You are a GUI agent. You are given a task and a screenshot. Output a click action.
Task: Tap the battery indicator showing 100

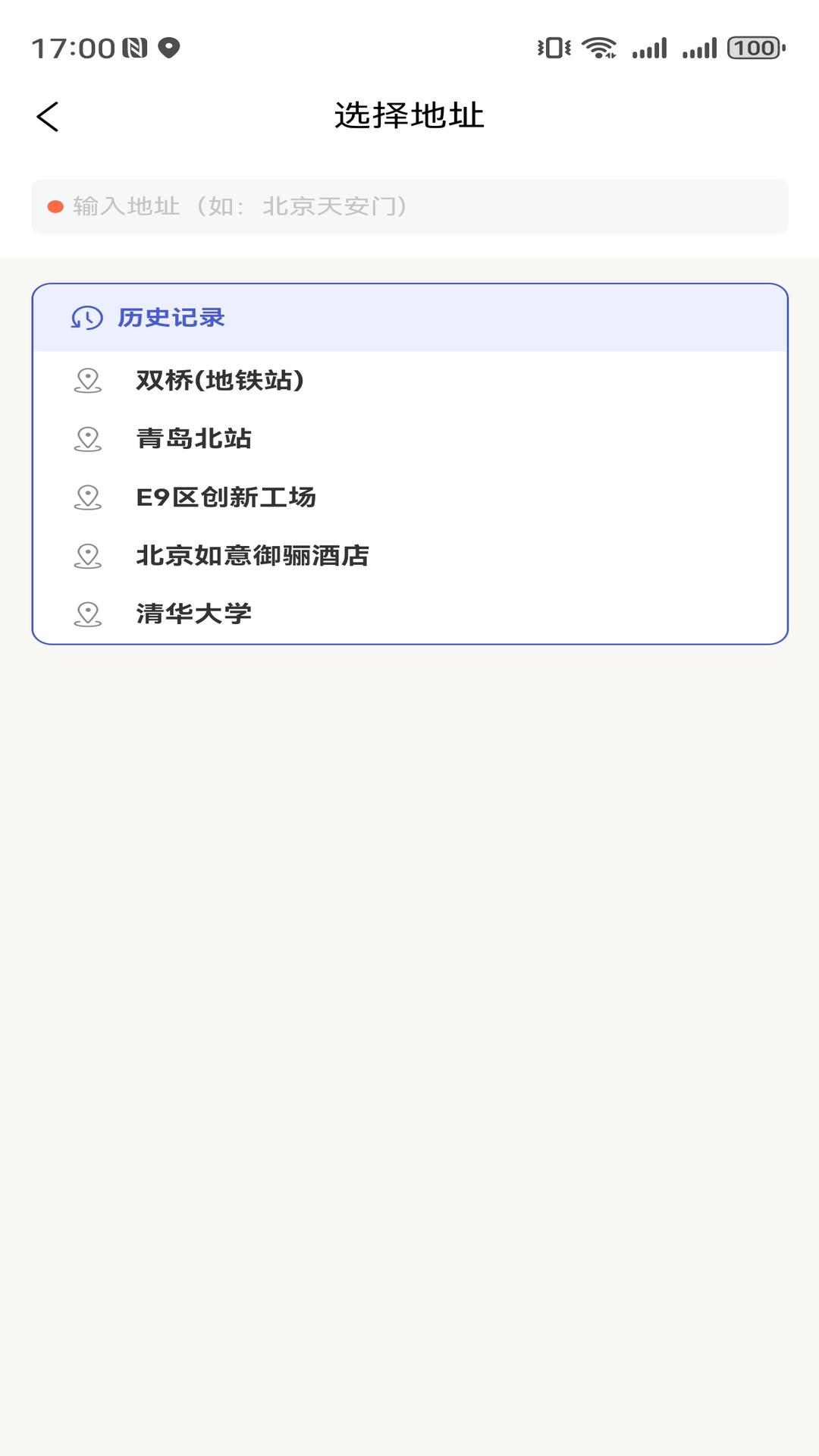(x=755, y=47)
